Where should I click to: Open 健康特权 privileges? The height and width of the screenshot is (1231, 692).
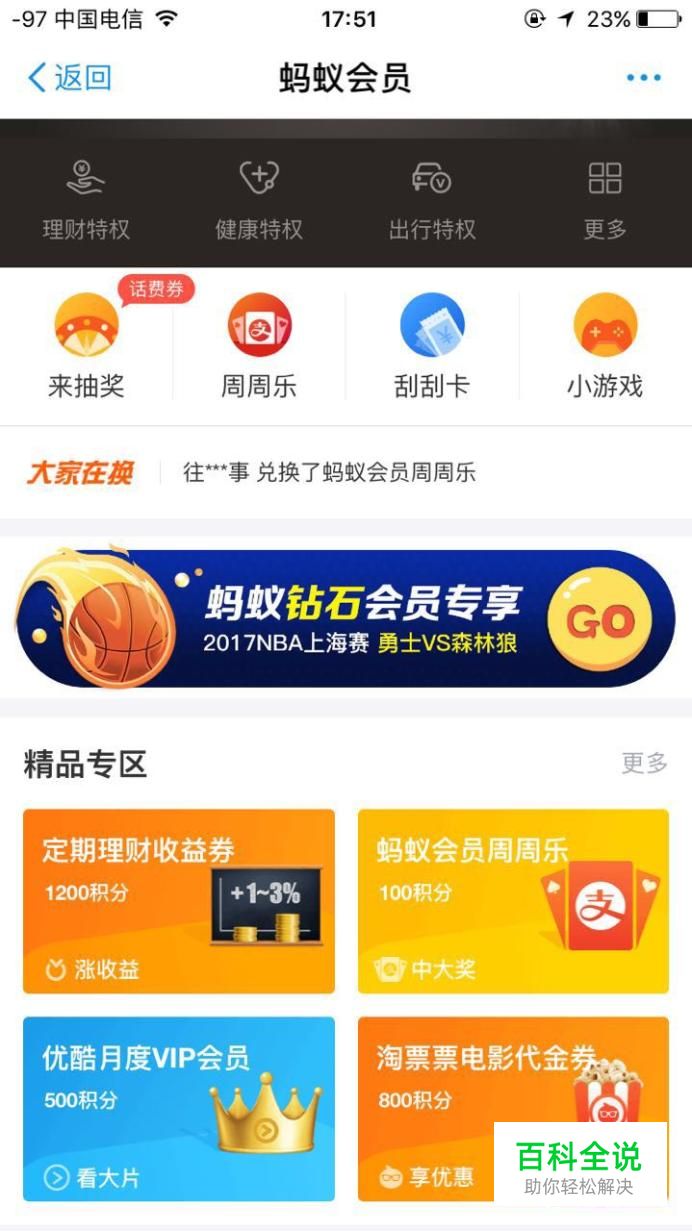[x=259, y=200]
